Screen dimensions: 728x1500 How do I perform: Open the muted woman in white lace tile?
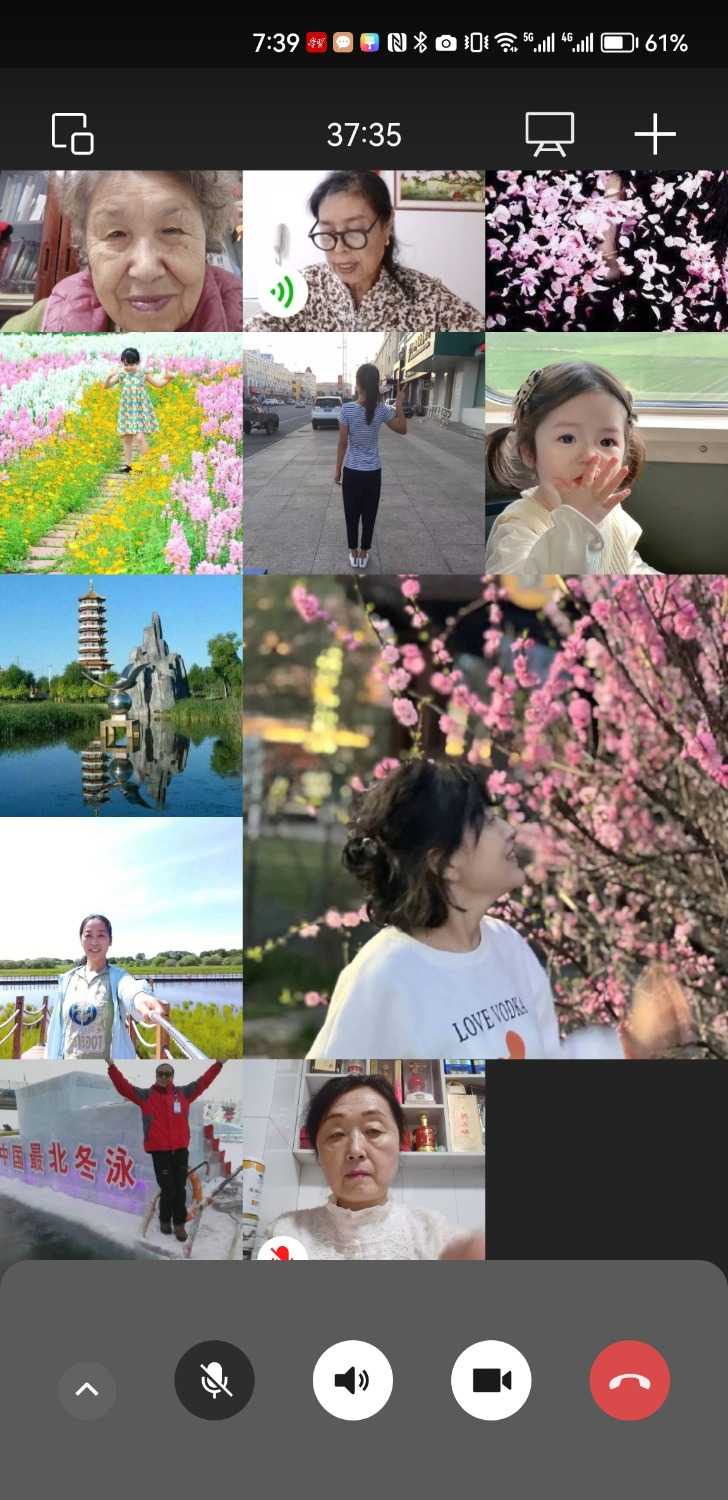(x=364, y=1159)
